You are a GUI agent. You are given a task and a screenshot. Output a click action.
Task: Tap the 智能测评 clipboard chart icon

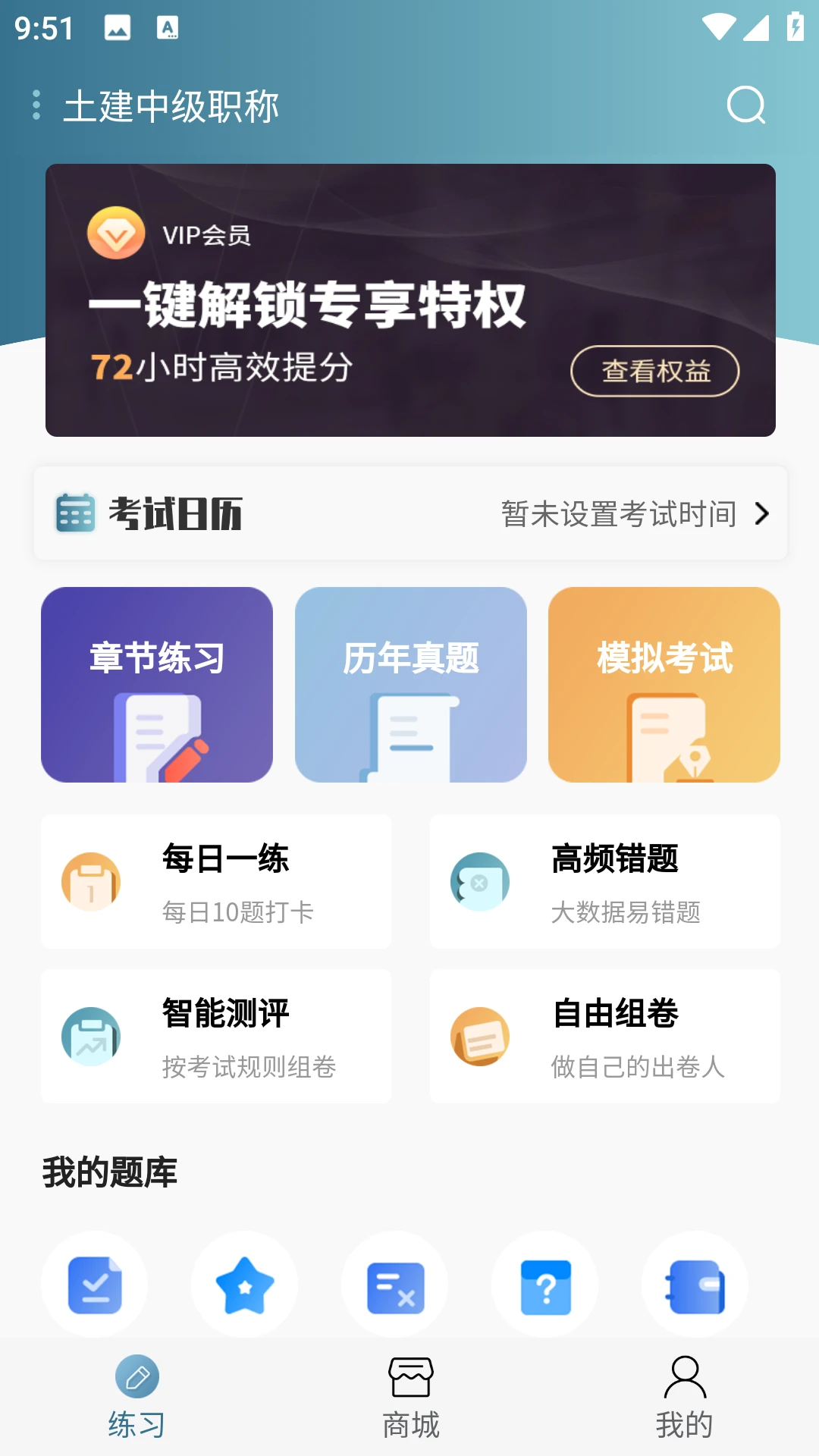(x=91, y=1037)
